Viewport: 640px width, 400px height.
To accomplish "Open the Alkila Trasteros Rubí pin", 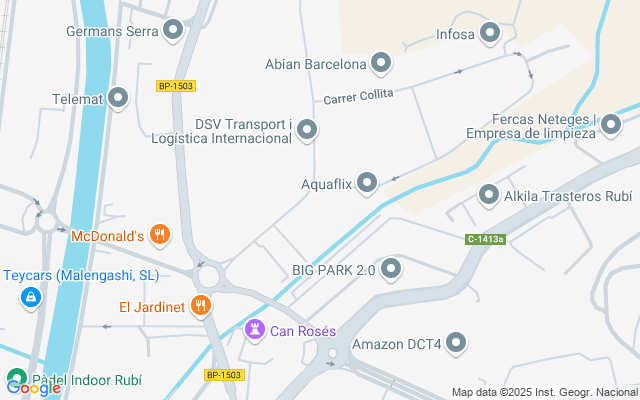I will click(489, 195).
